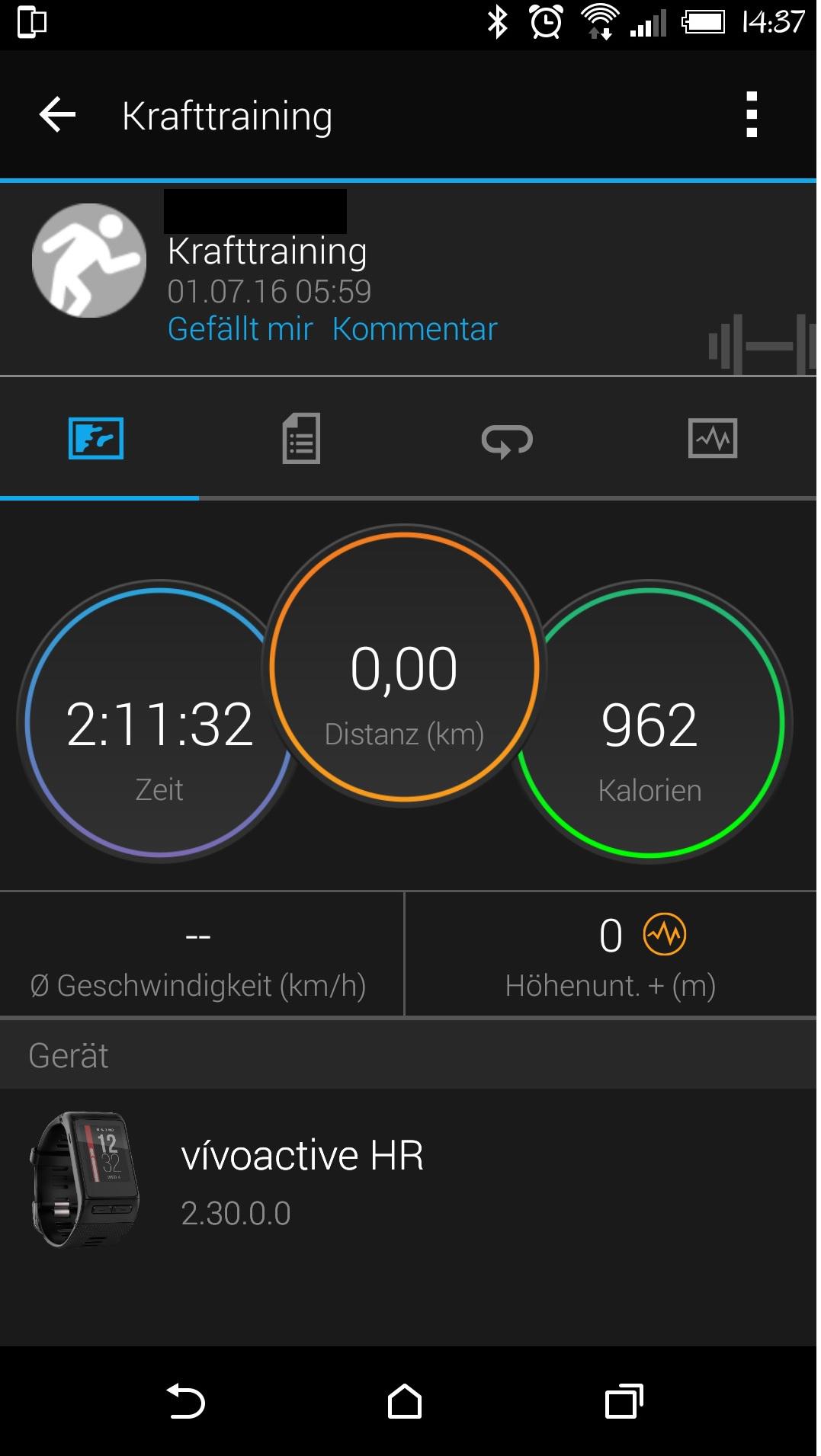
Task: Open recent apps from navigation bar
Action: pos(624,1401)
